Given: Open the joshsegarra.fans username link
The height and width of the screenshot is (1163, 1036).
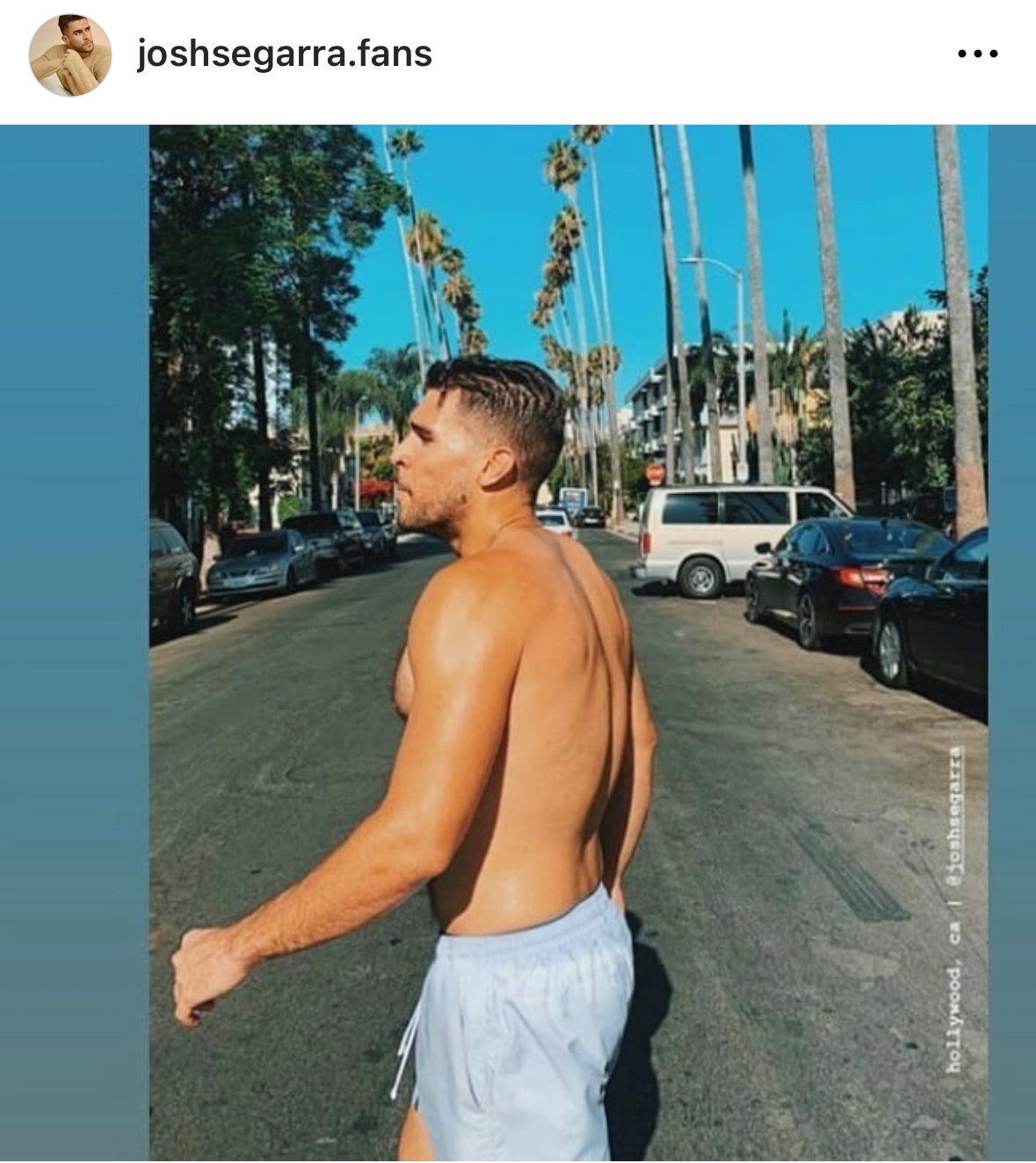Looking at the screenshot, I should coord(284,55).
